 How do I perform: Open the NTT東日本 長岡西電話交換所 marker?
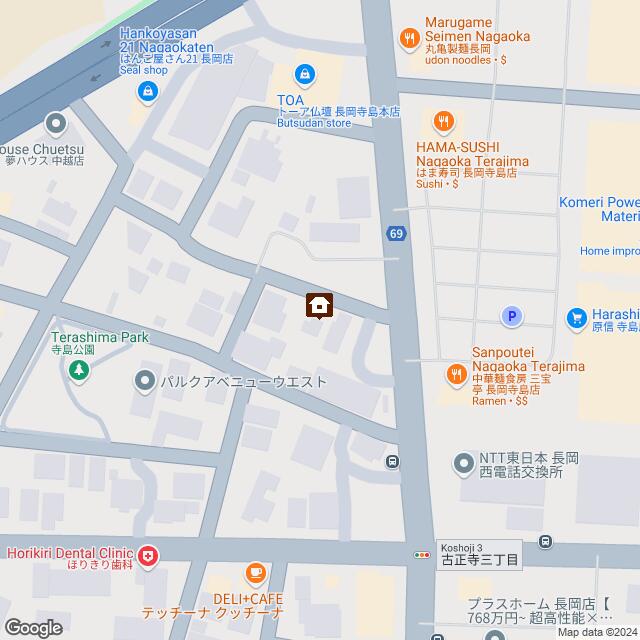point(463,463)
